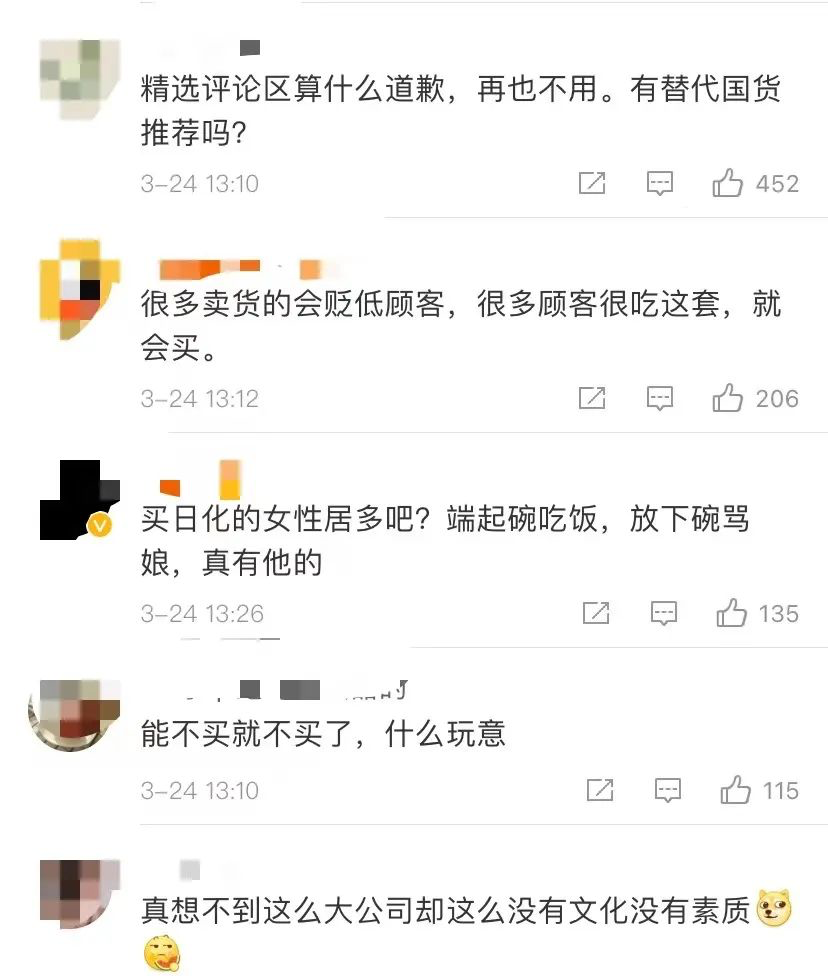Repost the comment posted at 3-24 13:12
This screenshot has width=828, height=976.
coord(592,399)
